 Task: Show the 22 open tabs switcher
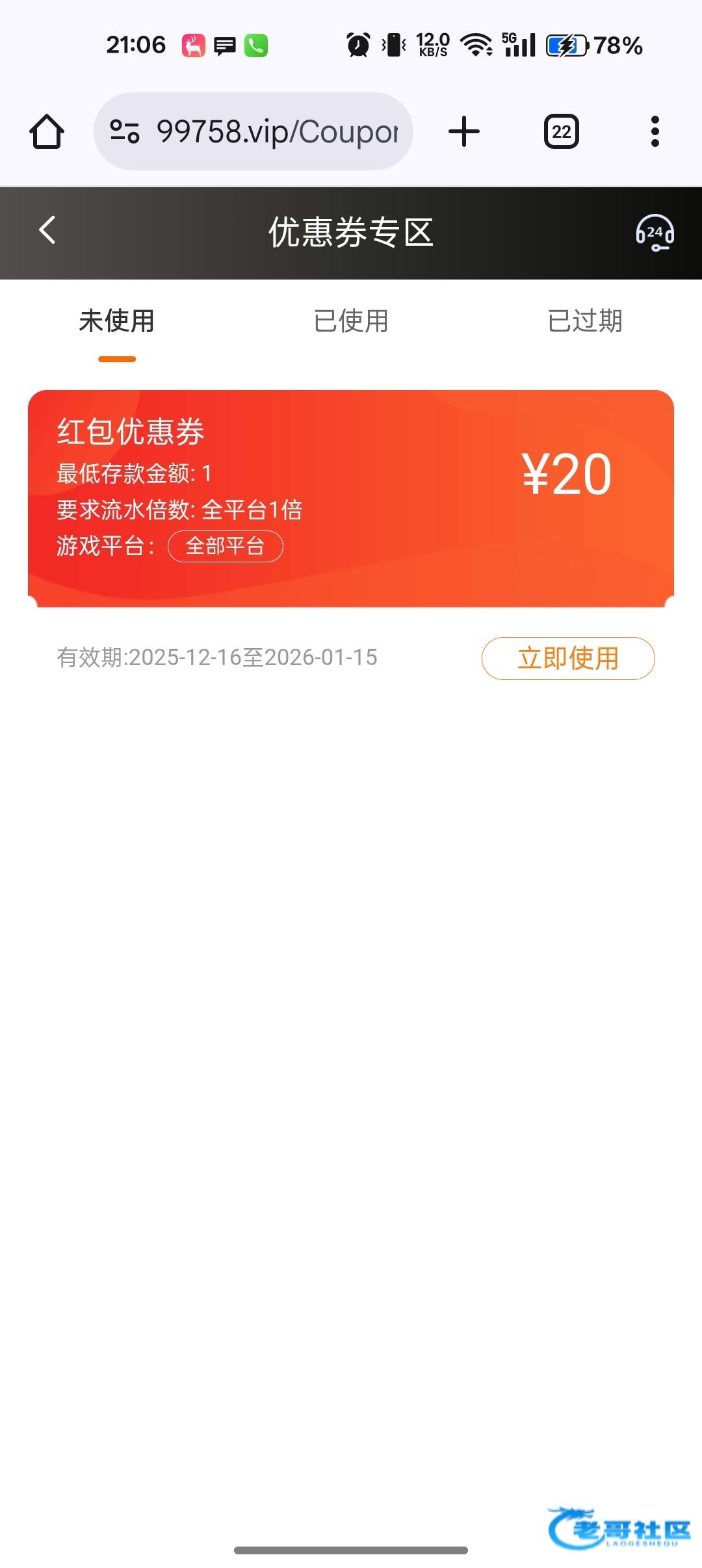561,132
